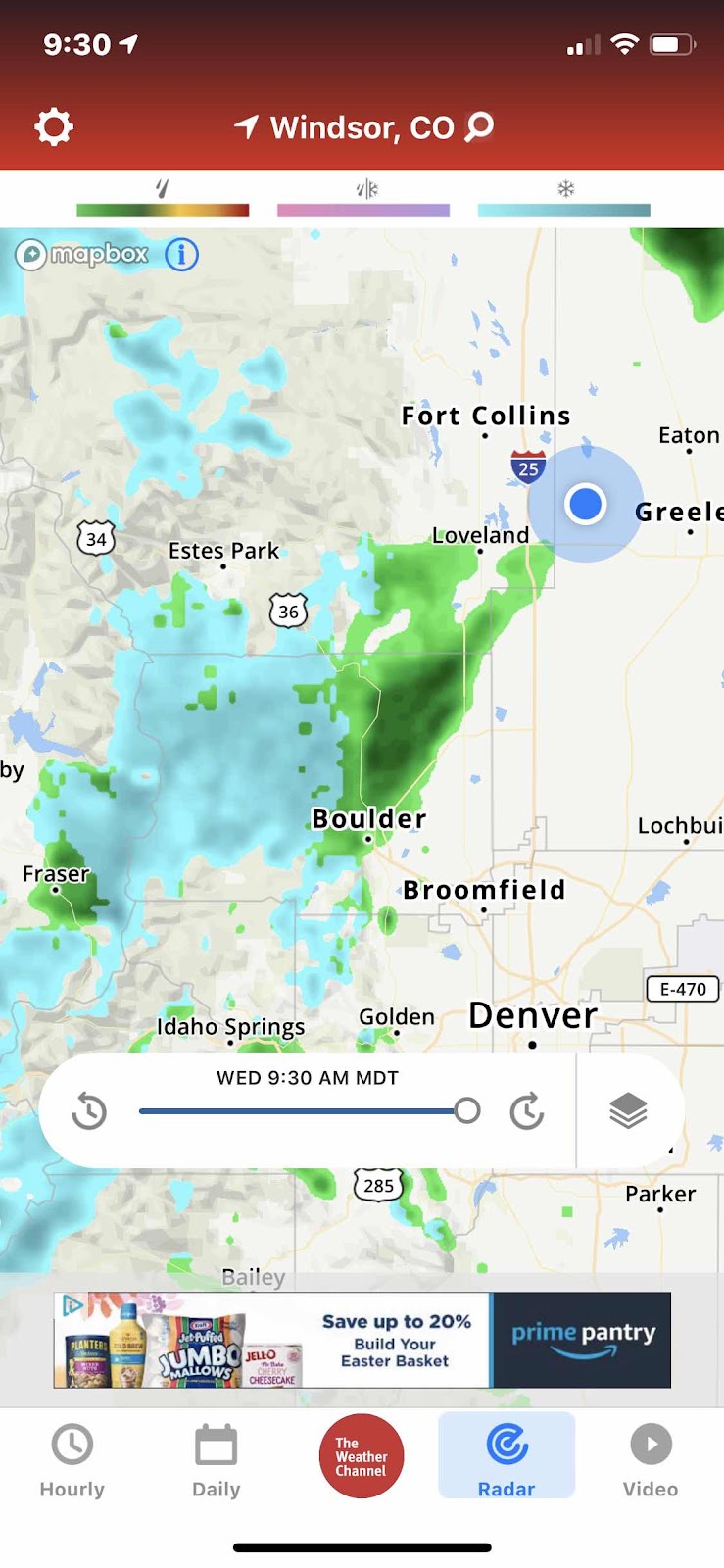Viewport: 724px width, 1568px height.
Task: Tap the Windsor, CO location title
Action: coord(362,127)
